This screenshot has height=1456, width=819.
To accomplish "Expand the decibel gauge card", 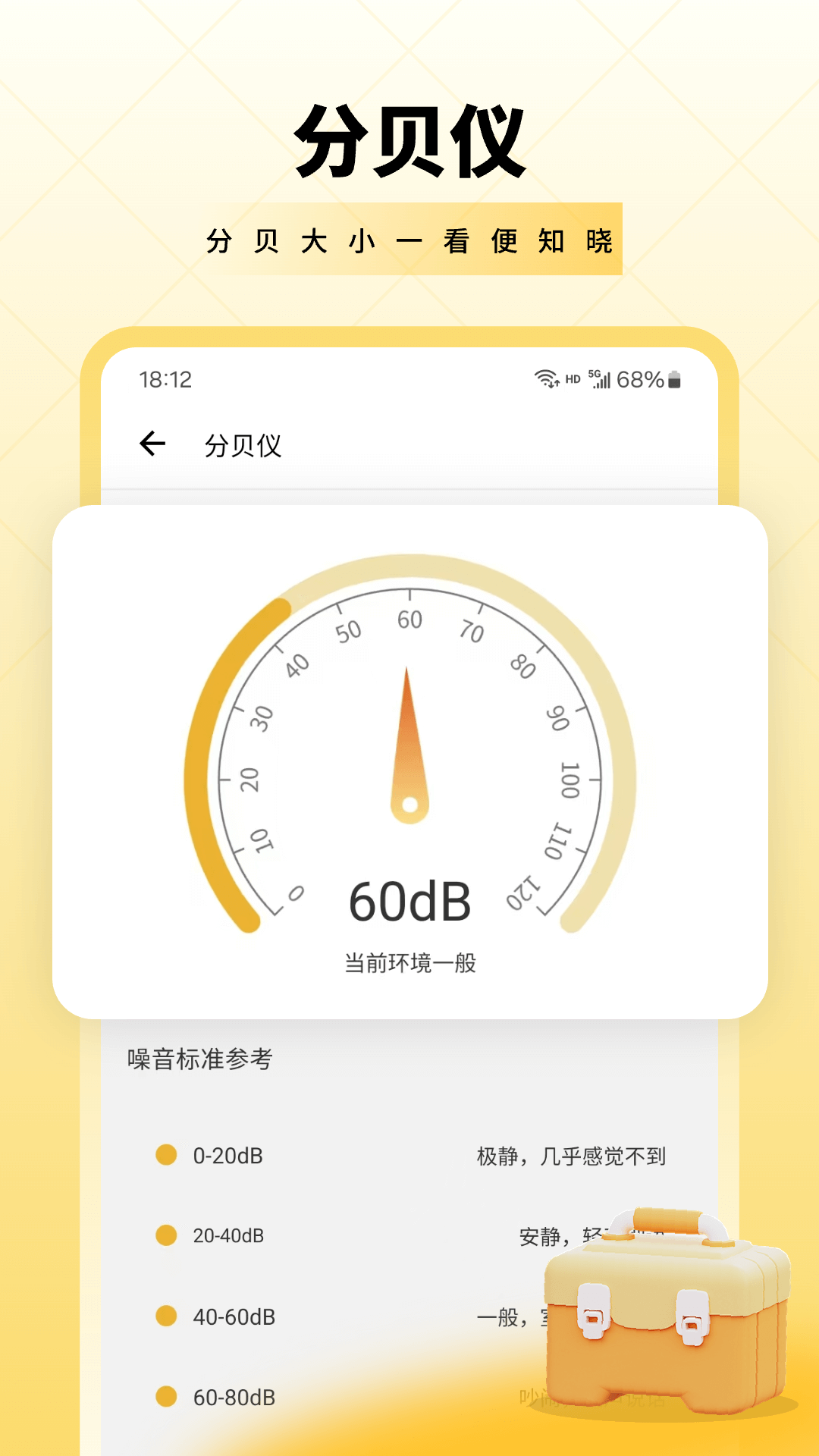I will [x=409, y=758].
